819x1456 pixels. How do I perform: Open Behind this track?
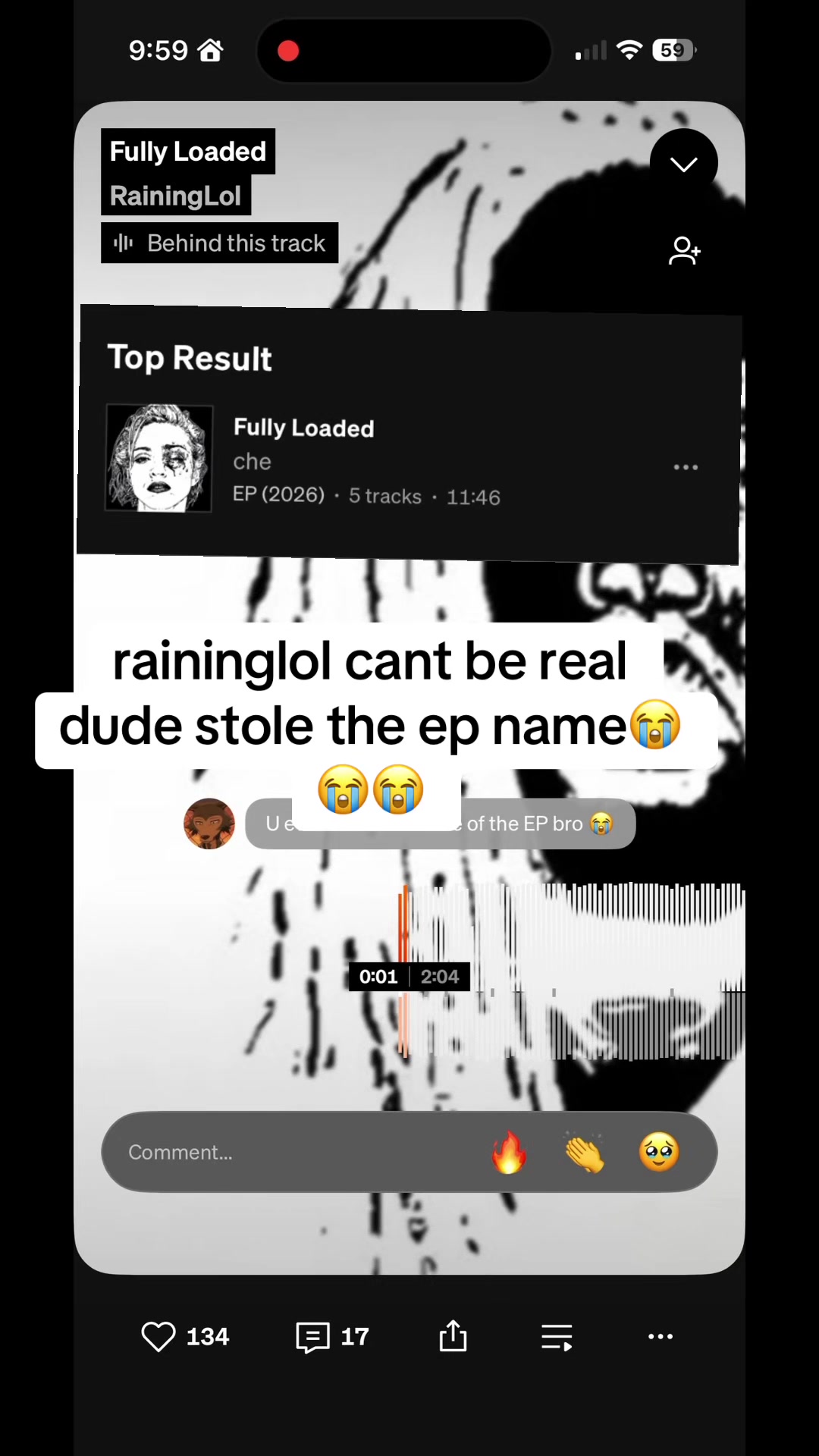[x=220, y=243]
